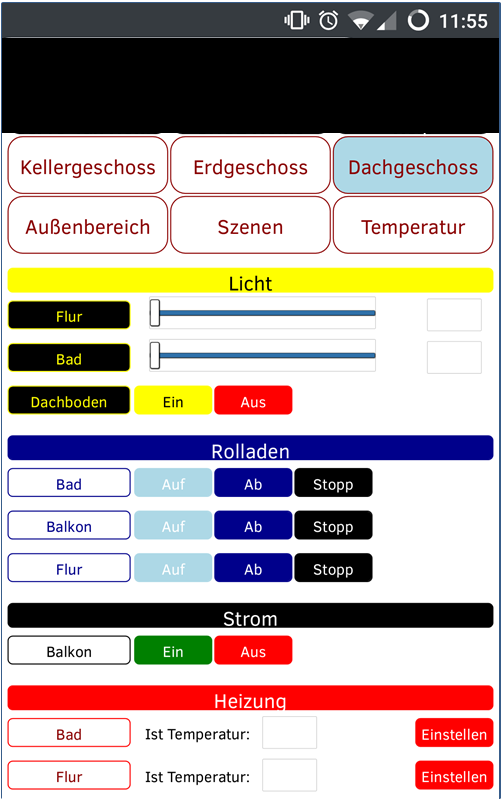Screen dimensions: 502x800
Task: Tap Einstellen for Bad heating
Action: tap(454, 733)
